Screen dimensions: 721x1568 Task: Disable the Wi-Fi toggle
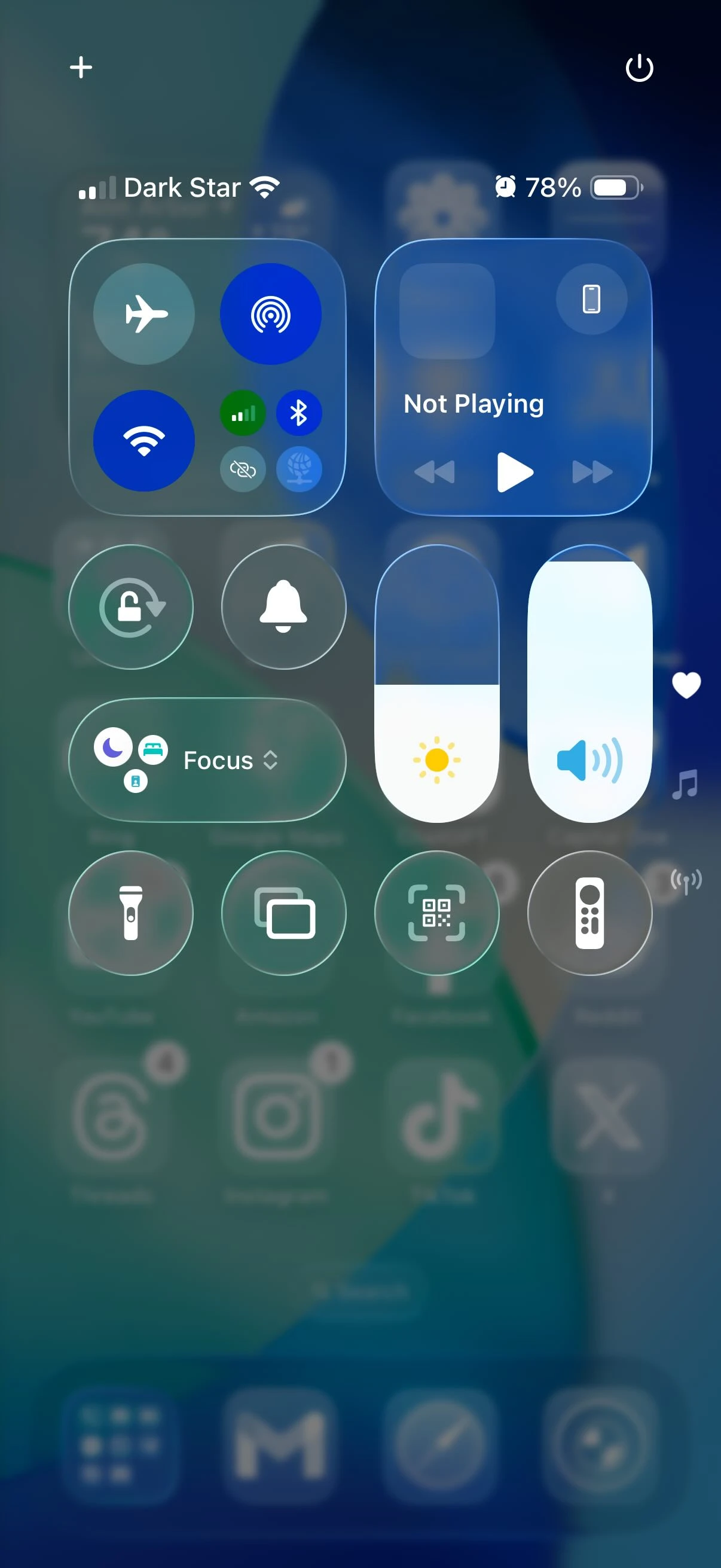coord(144,441)
